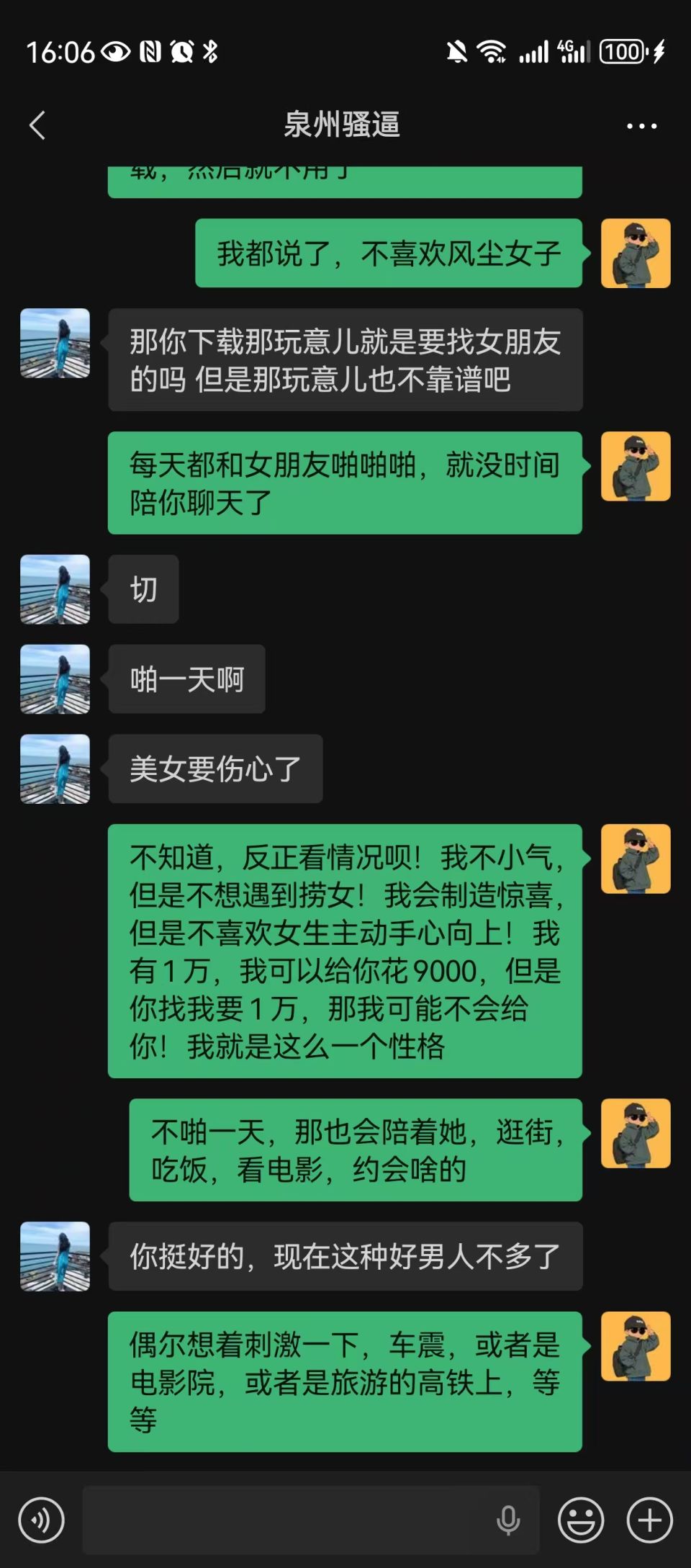Image resolution: width=691 pixels, height=1568 pixels.
Task: Tap the contact avatar beside '切'
Action: coord(55,589)
